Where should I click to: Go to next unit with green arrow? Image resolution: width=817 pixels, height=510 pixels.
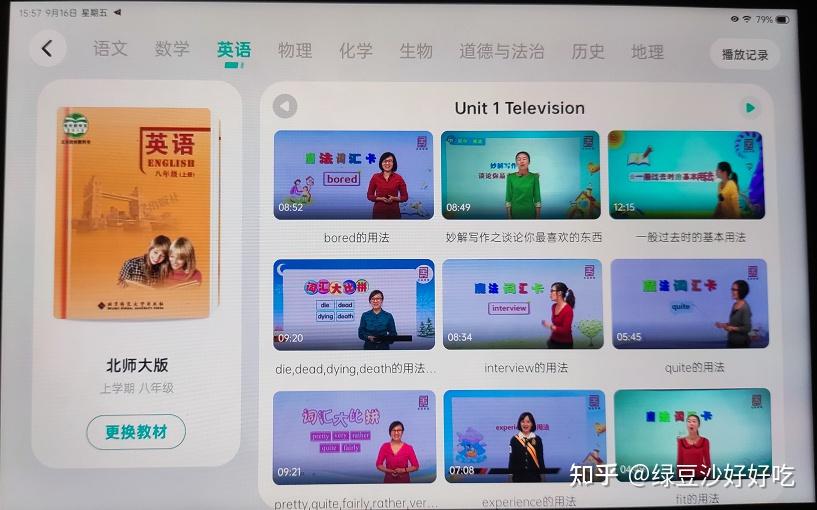coord(749,108)
